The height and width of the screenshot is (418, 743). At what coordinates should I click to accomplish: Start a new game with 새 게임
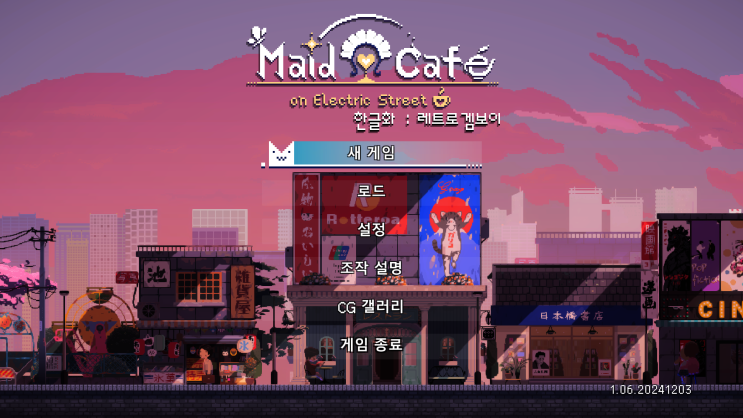371,153
